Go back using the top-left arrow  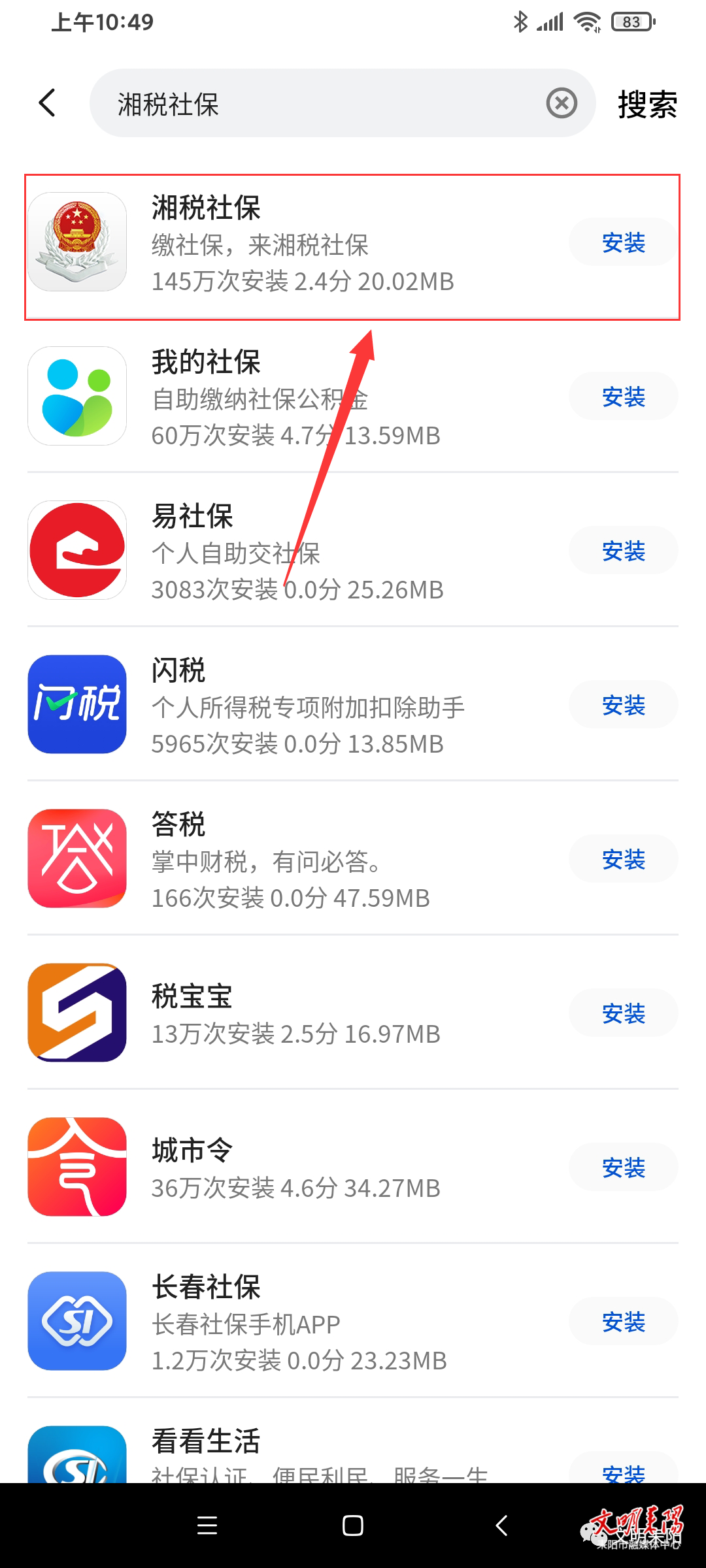point(47,103)
